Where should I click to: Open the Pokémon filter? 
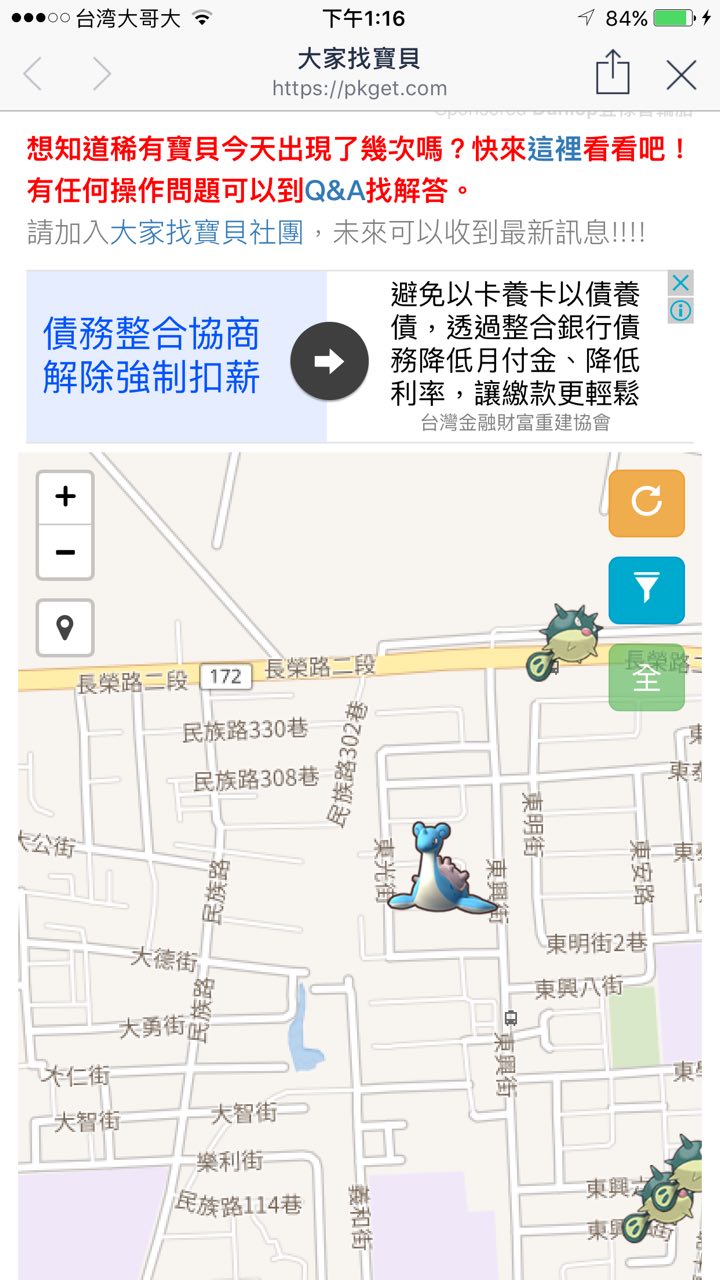[646, 590]
